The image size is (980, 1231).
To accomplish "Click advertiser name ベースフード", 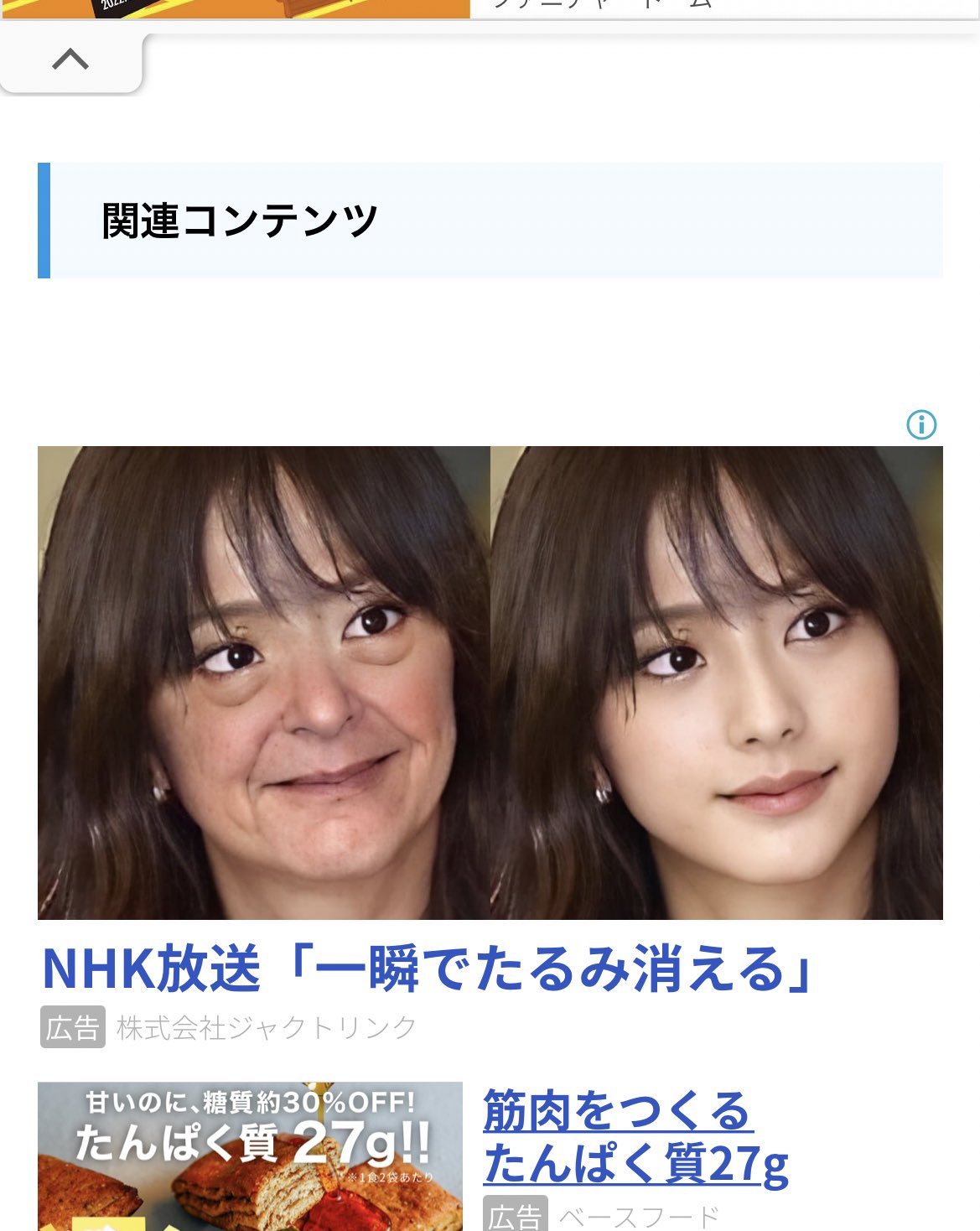I will (x=637, y=1209).
